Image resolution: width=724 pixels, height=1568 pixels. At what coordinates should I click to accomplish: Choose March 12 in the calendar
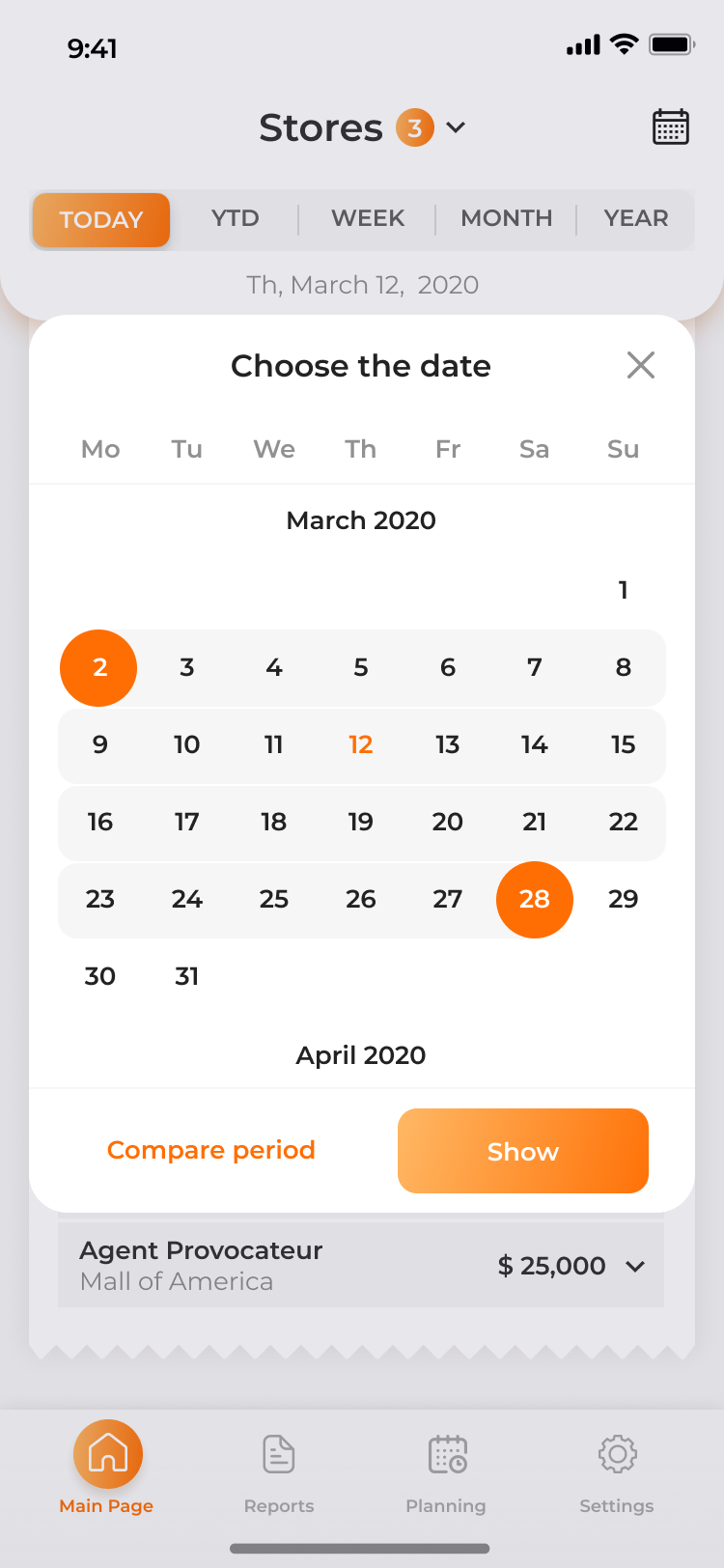click(361, 744)
